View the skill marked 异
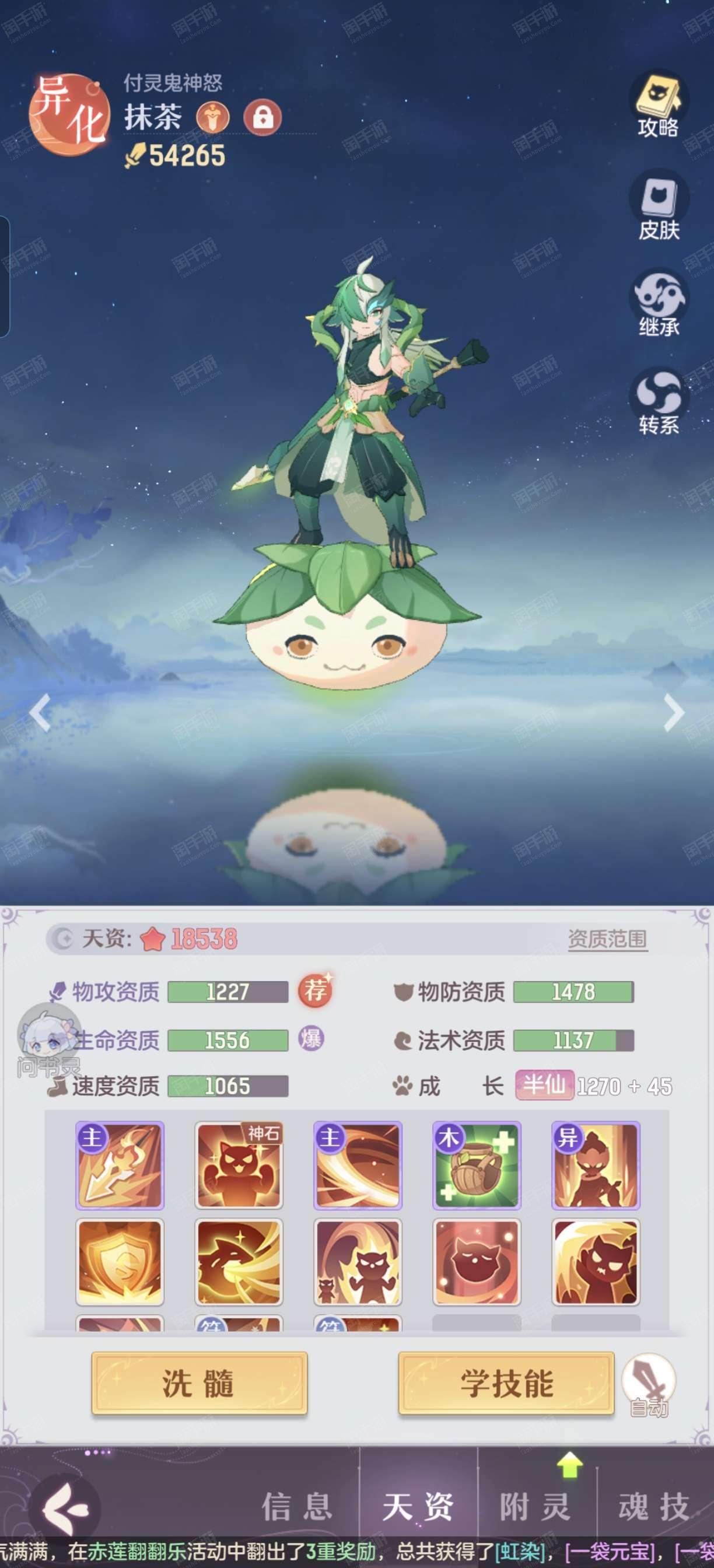This screenshot has width=714, height=1568. coord(596,1165)
